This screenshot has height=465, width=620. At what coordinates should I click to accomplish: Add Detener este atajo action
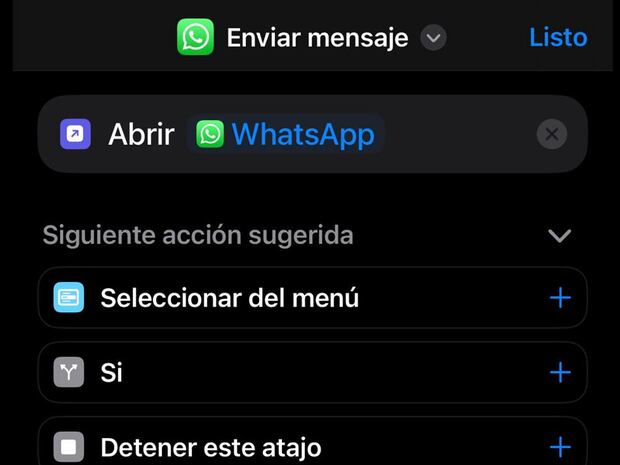click(560, 446)
